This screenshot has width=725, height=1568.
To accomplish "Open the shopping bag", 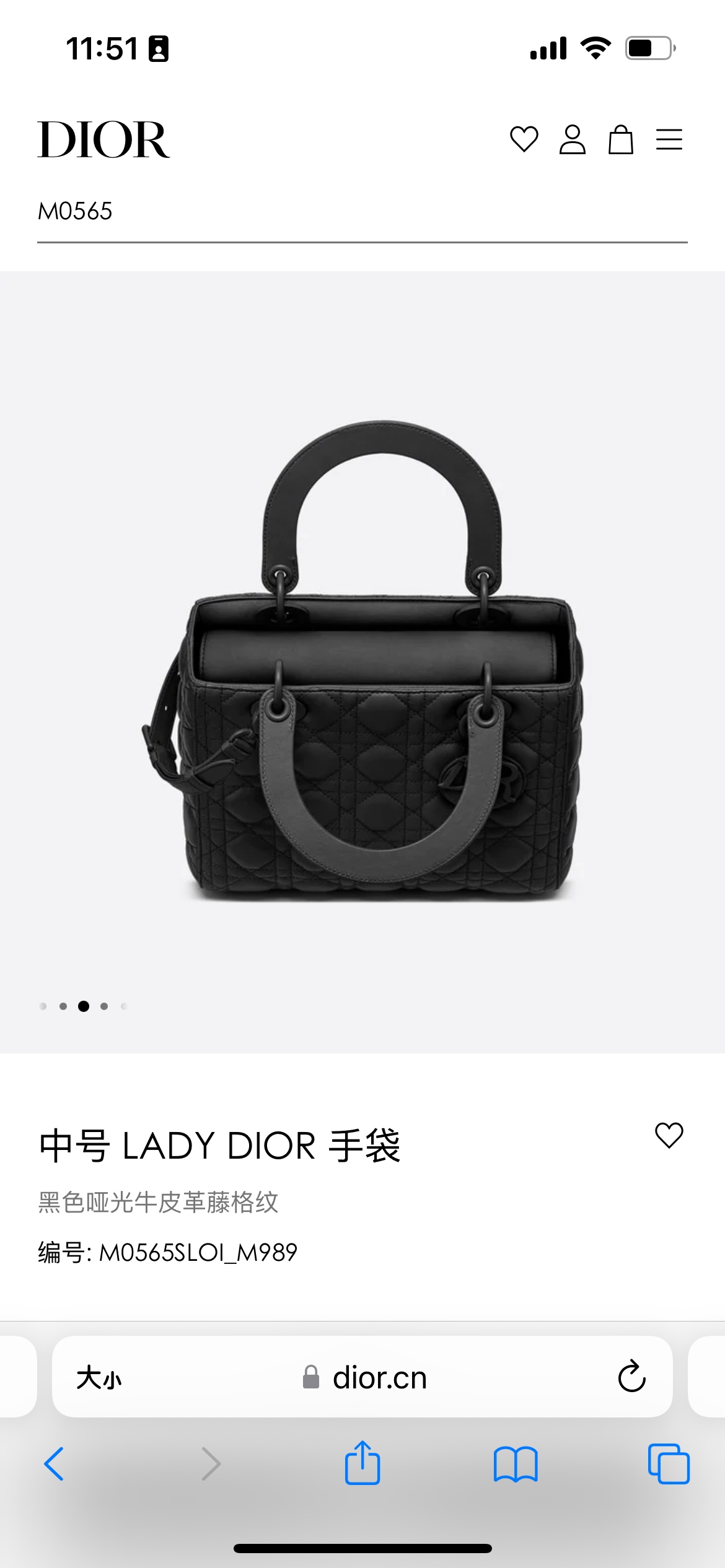I will point(620,139).
